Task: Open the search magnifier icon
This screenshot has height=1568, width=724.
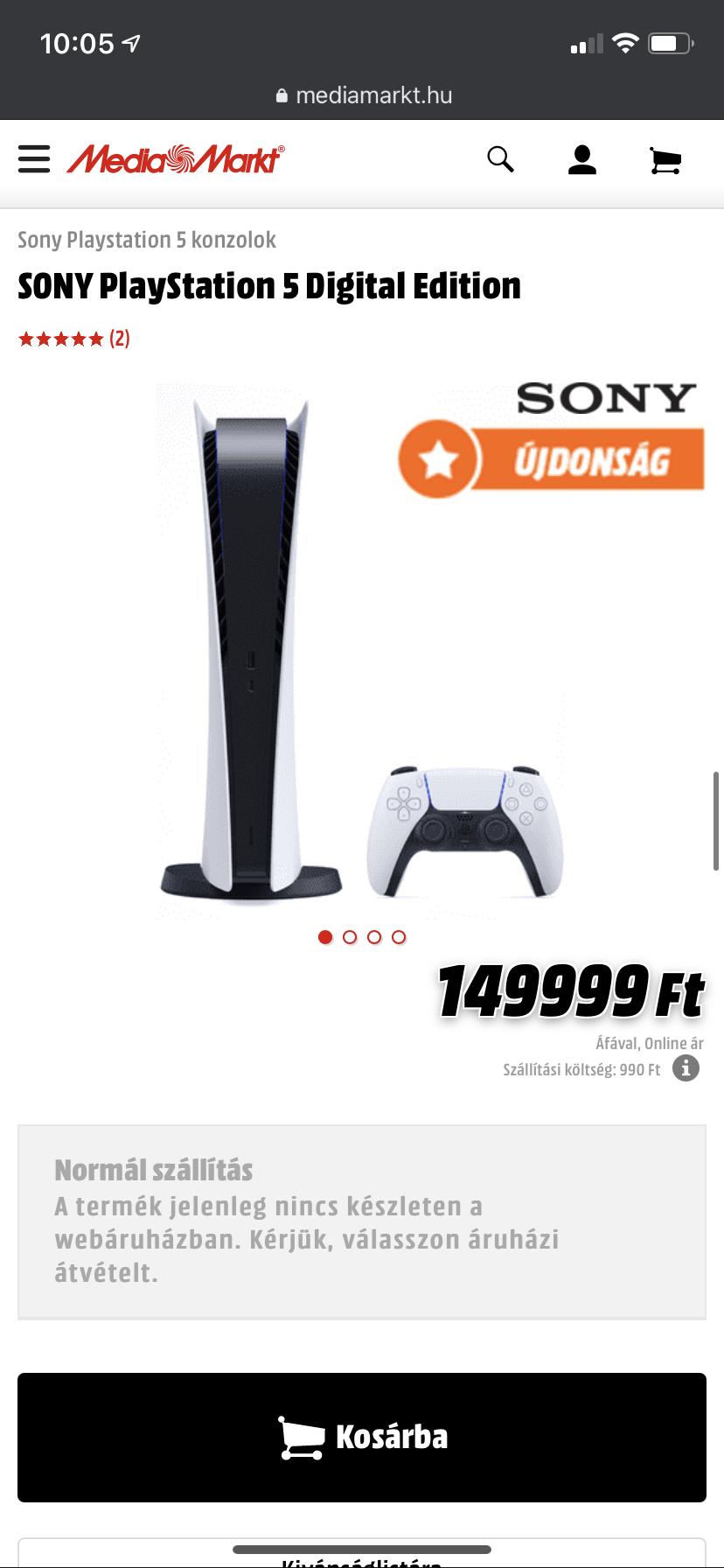Action: 500,159
